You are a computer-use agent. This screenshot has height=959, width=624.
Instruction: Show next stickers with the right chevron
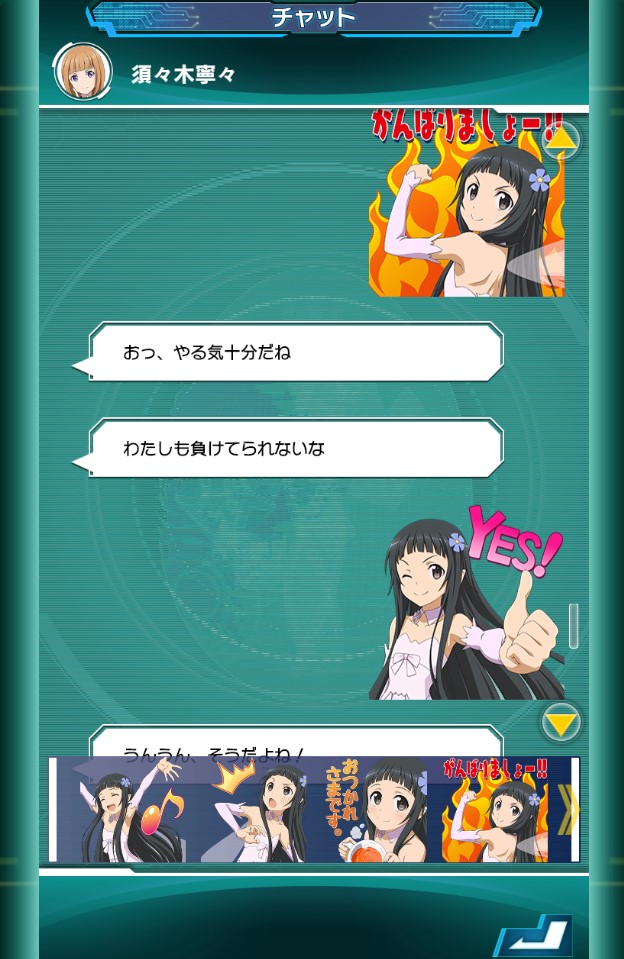tap(569, 810)
